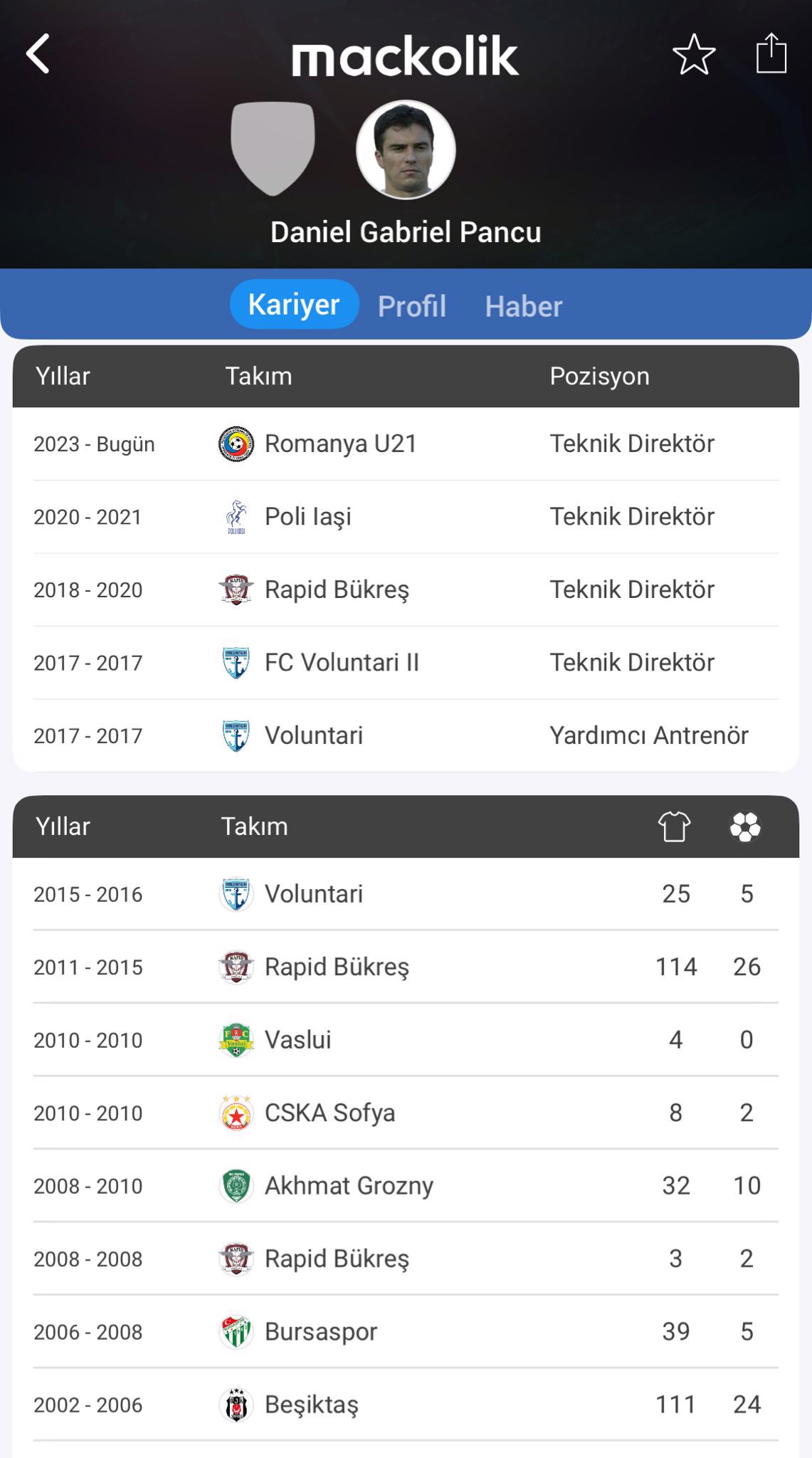Open Rapid Bükreş 2018 - 2020 row
Image resolution: width=812 pixels, height=1458 pixels.
click(x=337, y=590)
